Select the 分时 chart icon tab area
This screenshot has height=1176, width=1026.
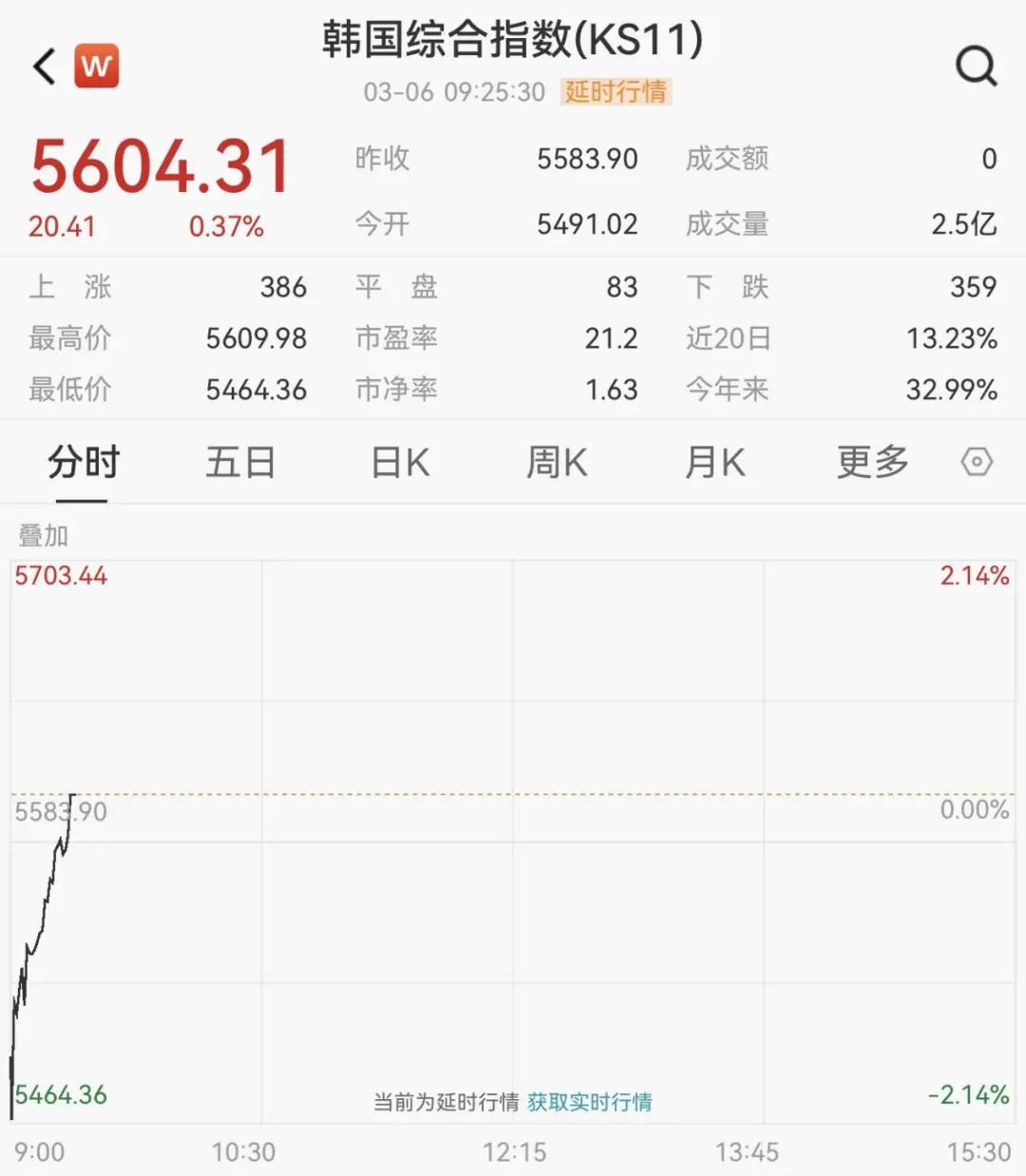[x=82, y=463]
